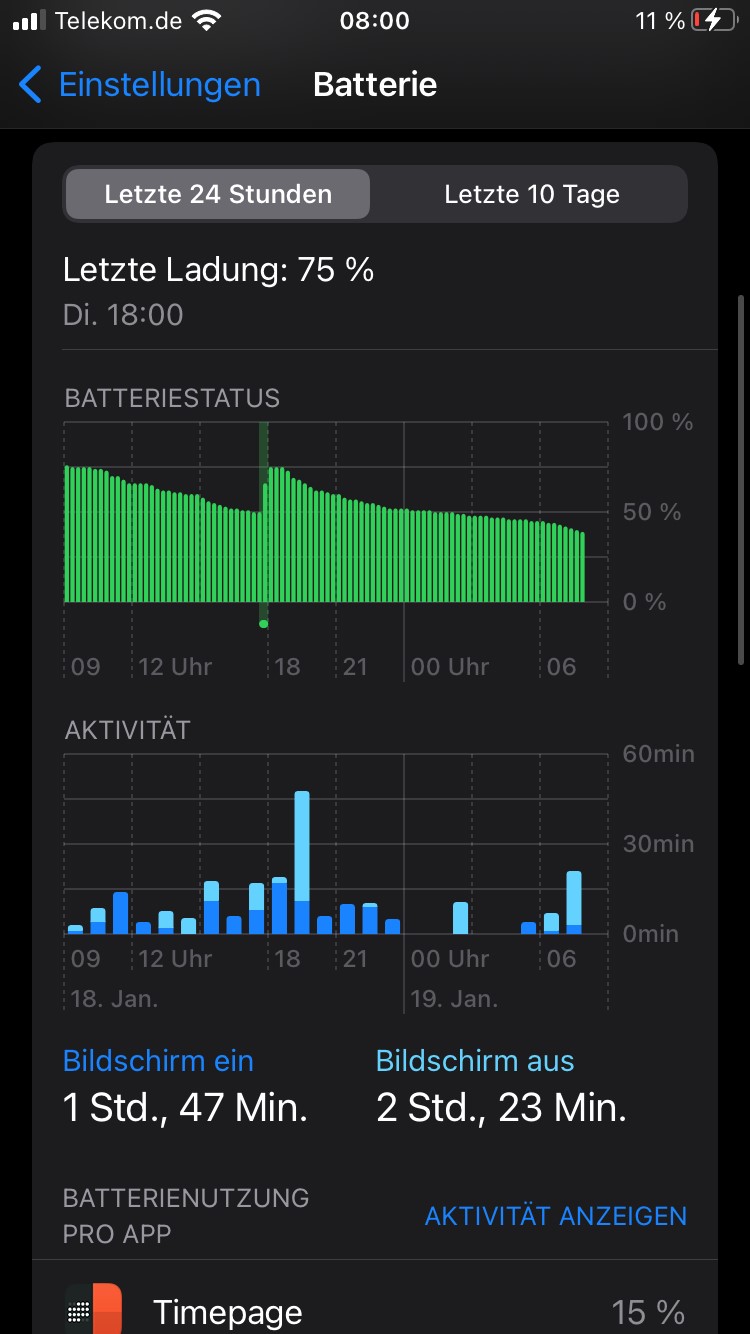
Task: Switch to Letzte 10 Tage view
Action: click(531, 194)
